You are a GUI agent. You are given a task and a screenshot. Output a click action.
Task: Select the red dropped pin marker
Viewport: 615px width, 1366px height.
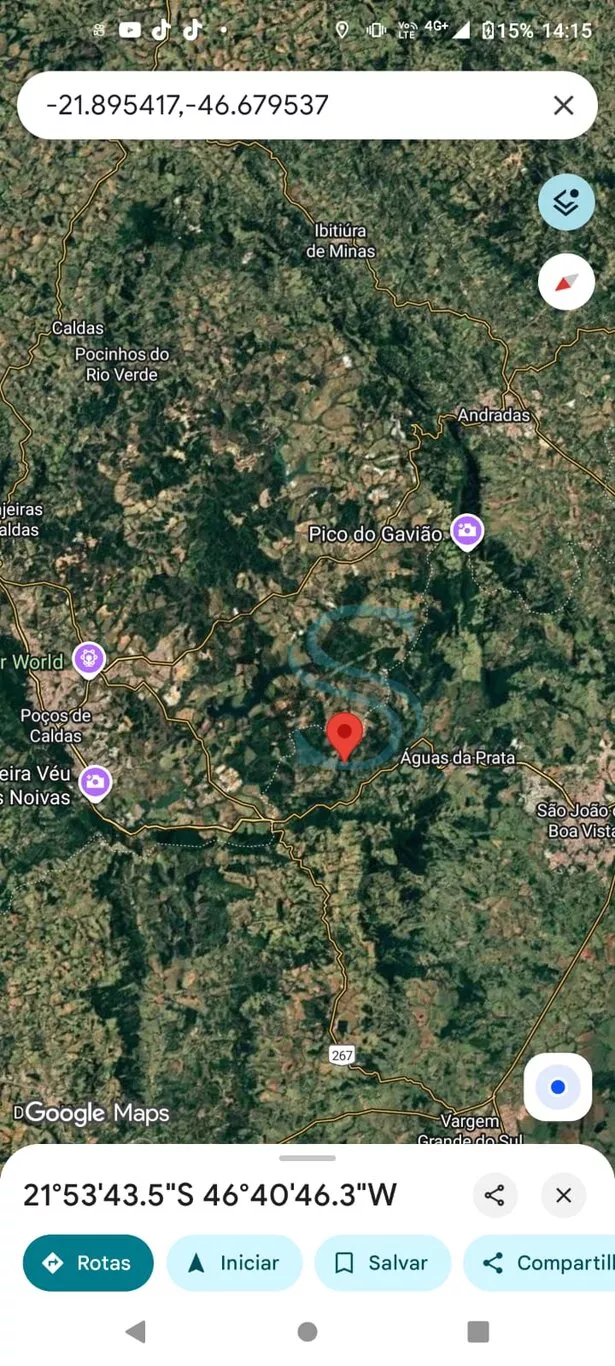(345, 737)
